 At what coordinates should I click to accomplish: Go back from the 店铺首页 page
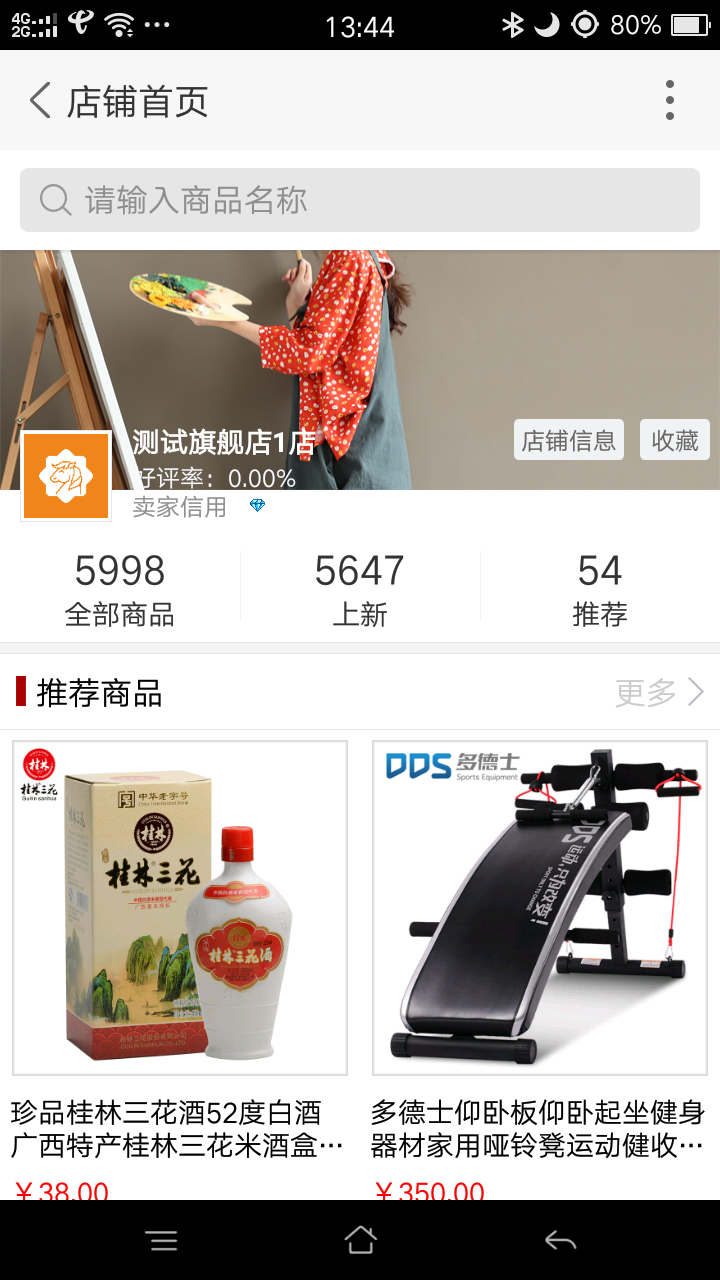coord(40,101)
